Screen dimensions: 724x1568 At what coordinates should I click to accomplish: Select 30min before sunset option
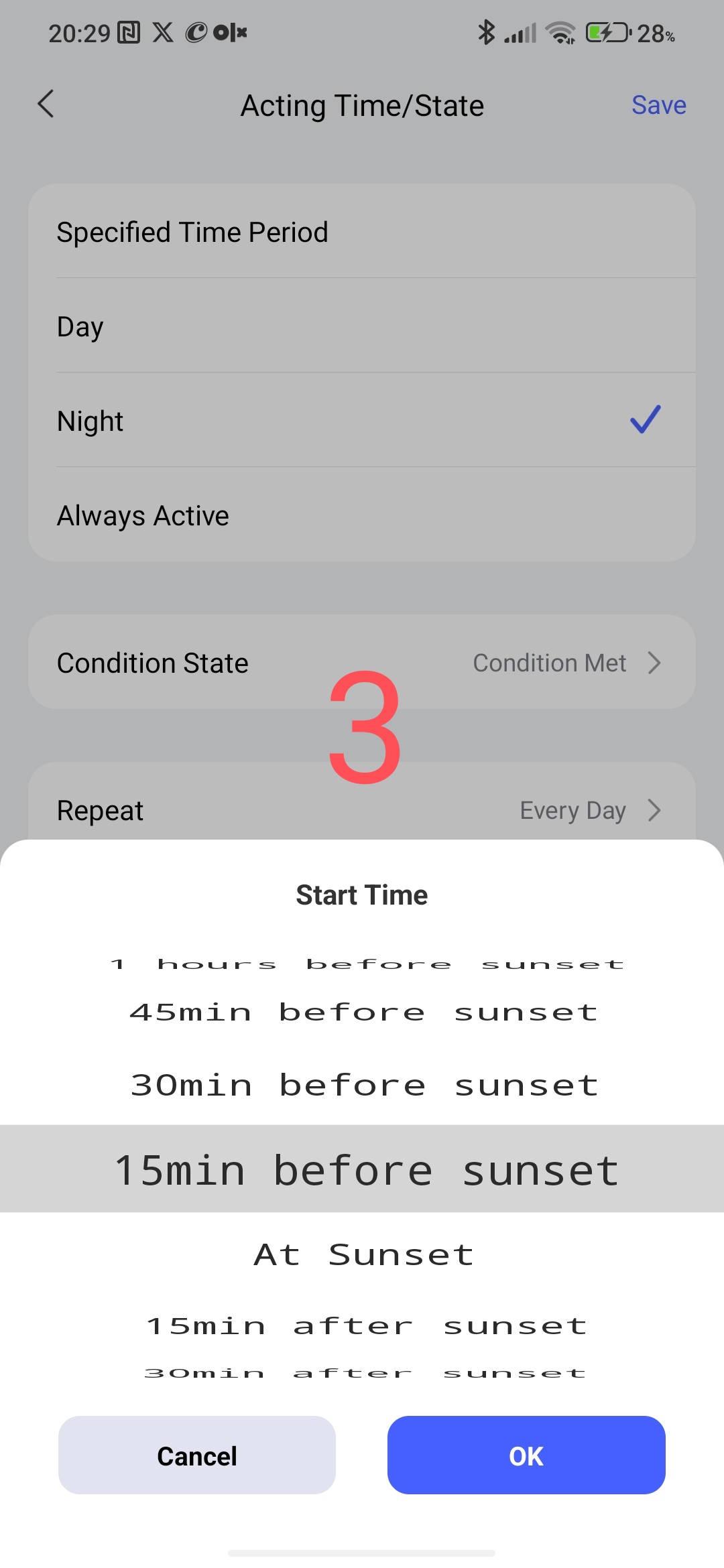(363, 1085)
